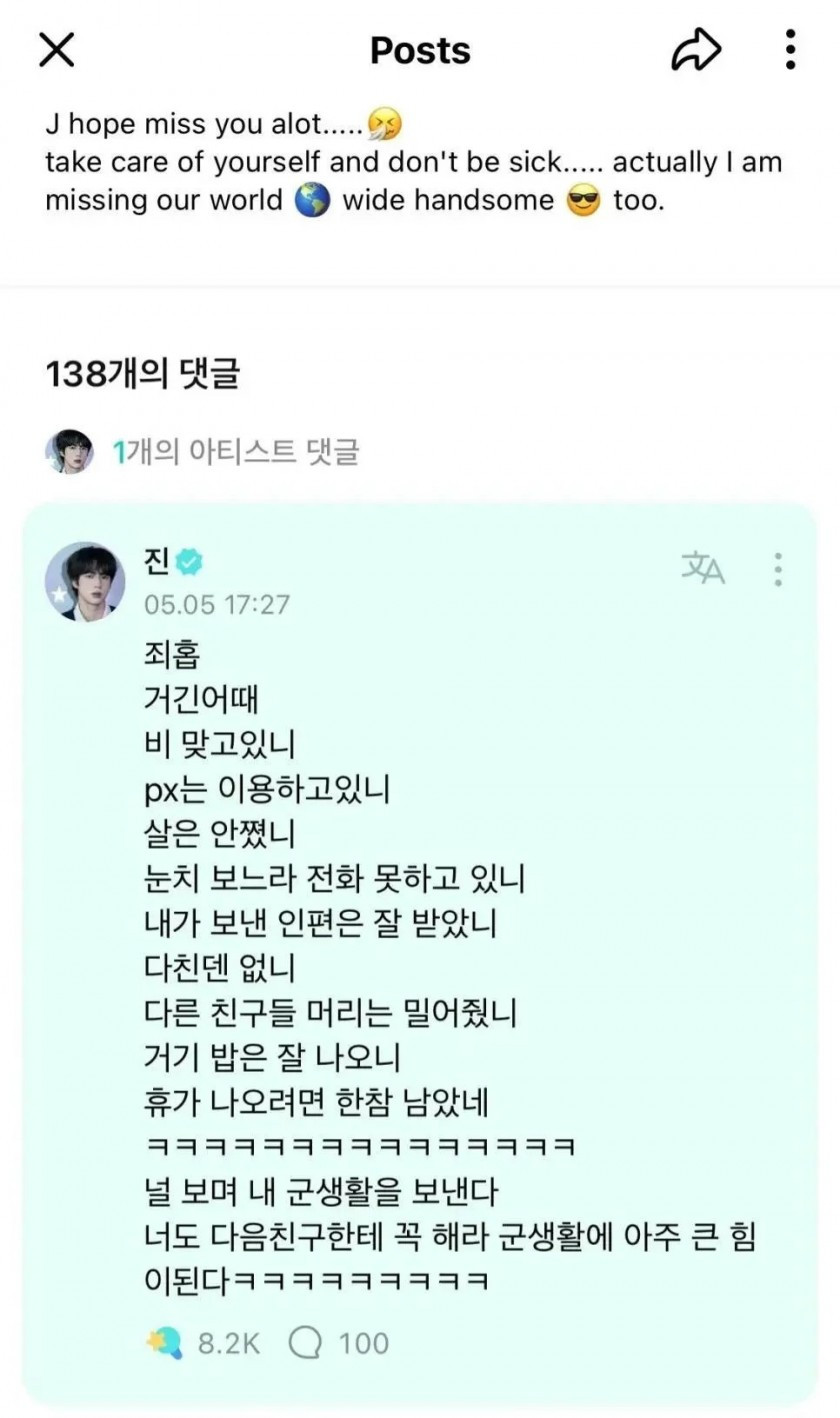The height and width of the screenshot is (1418, 840).
Task: Open the artist comments filter
Action: (x=236, y=453)
